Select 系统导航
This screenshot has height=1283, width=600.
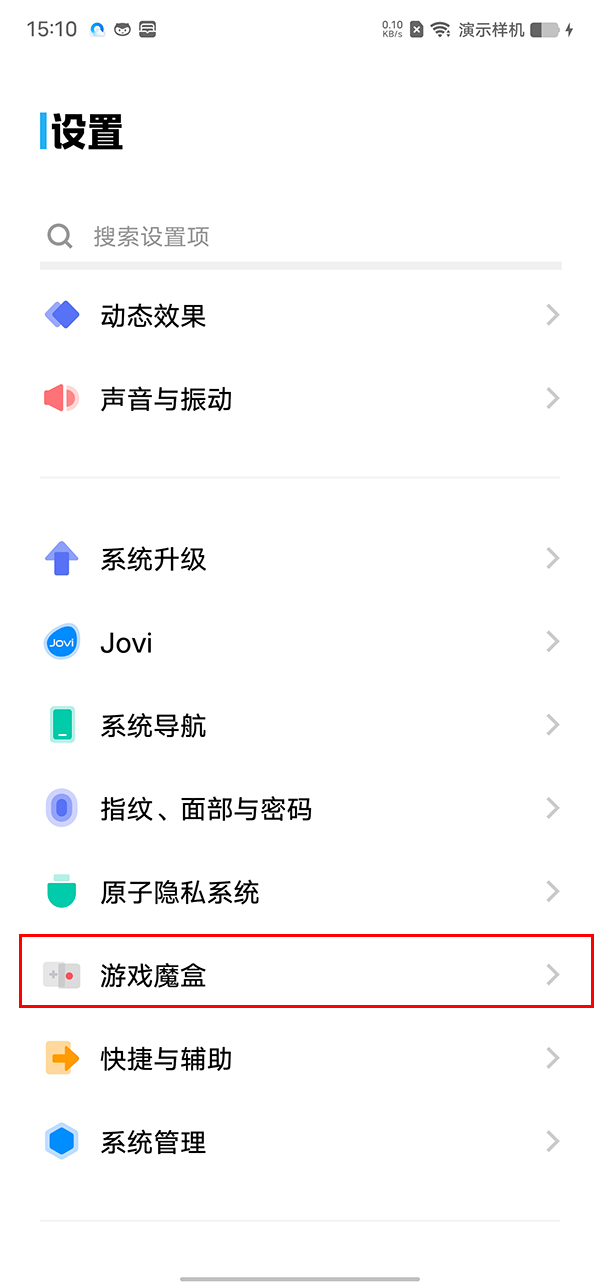300,725
